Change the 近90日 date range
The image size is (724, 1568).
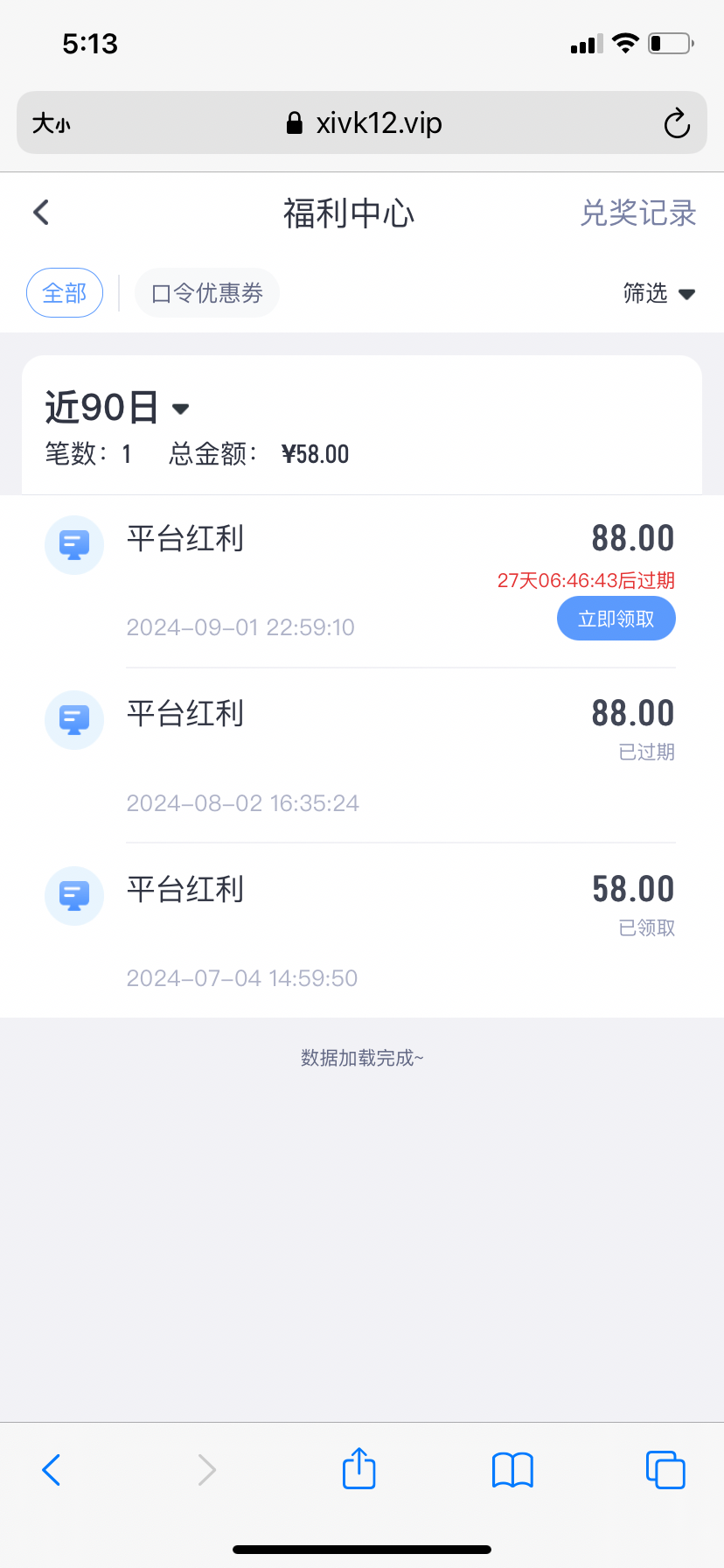click(x=117, y=408)
